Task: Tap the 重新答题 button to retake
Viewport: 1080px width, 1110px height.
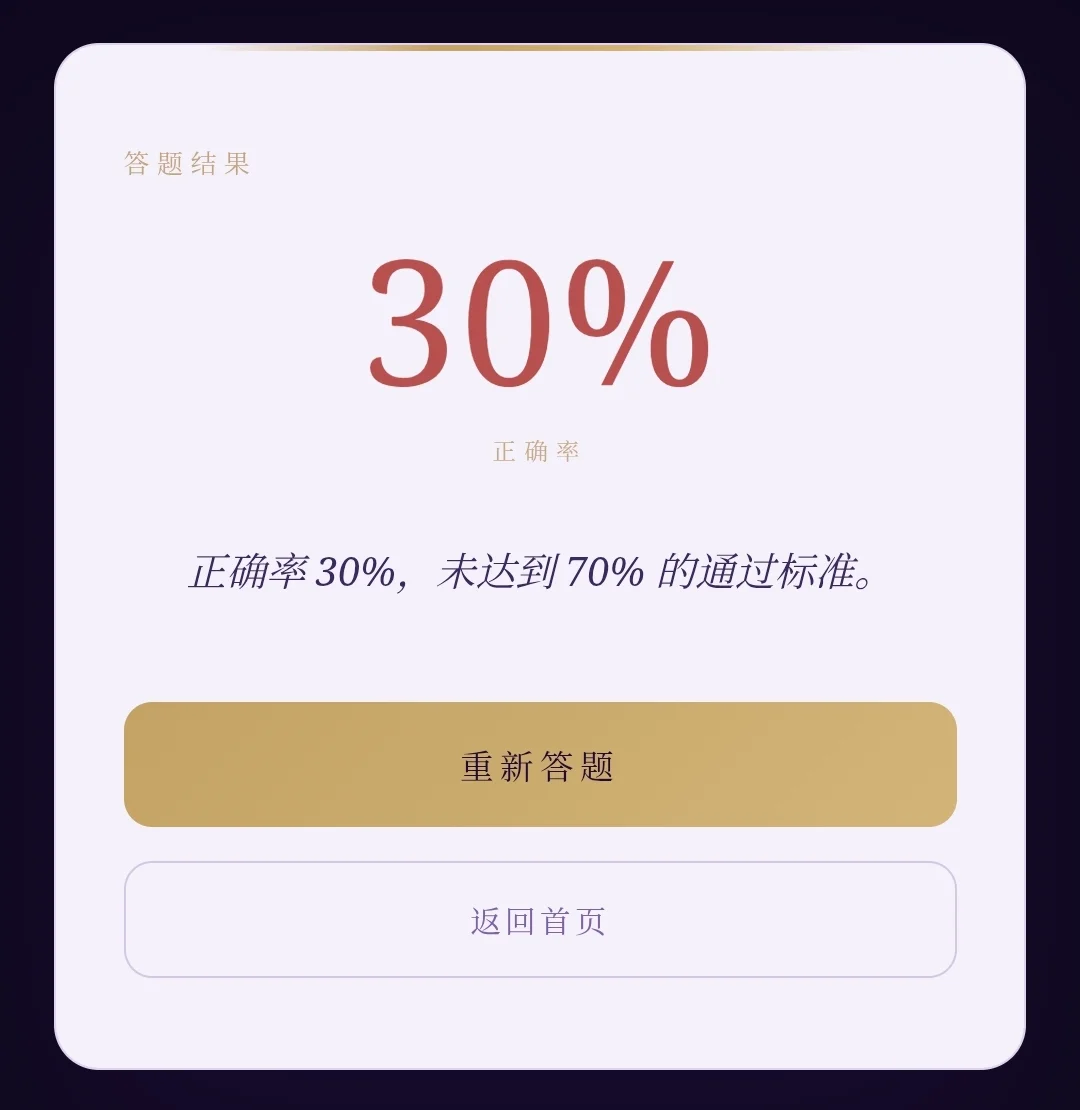Action: pyautogui.click(x=540, y=765)
